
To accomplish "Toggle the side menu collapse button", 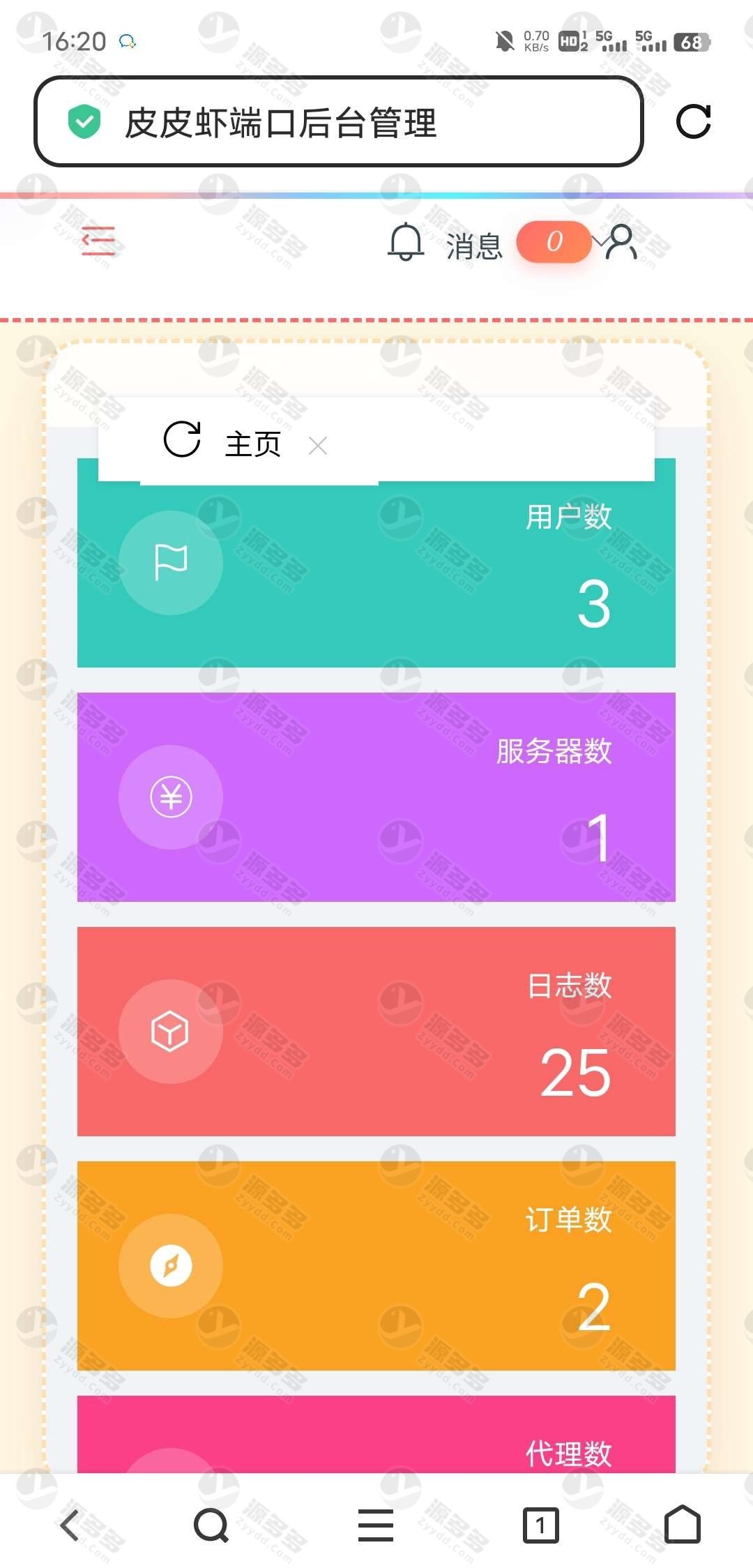I will click(x=98, y=241).
